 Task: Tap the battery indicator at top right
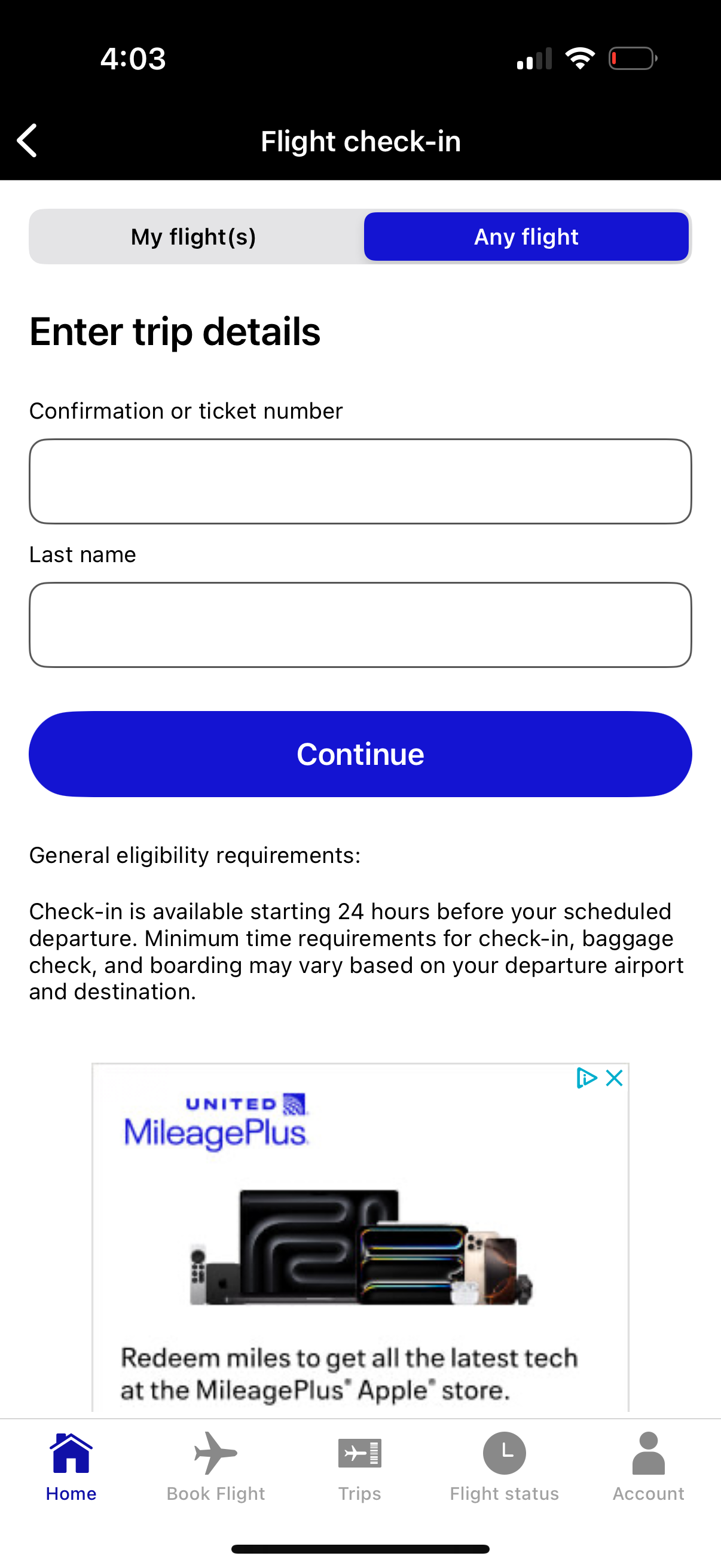click(631, 58)
